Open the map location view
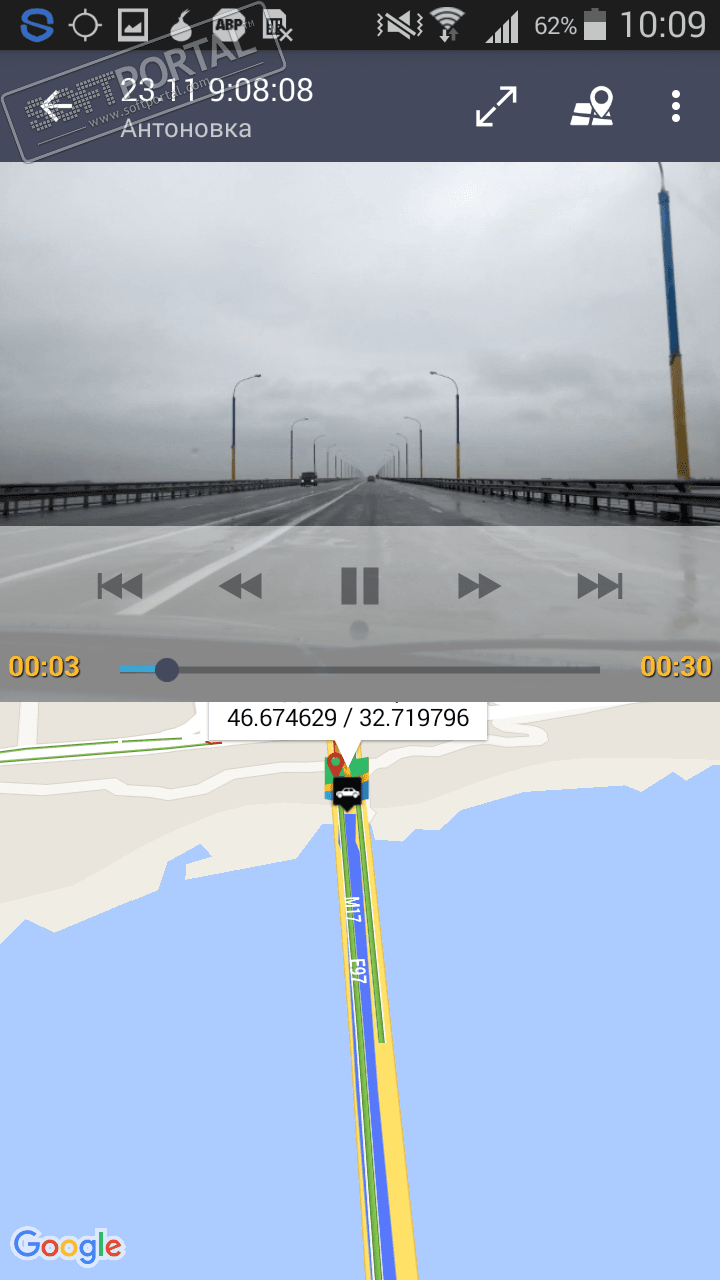 pyautogui.click(x=592, y=106)
